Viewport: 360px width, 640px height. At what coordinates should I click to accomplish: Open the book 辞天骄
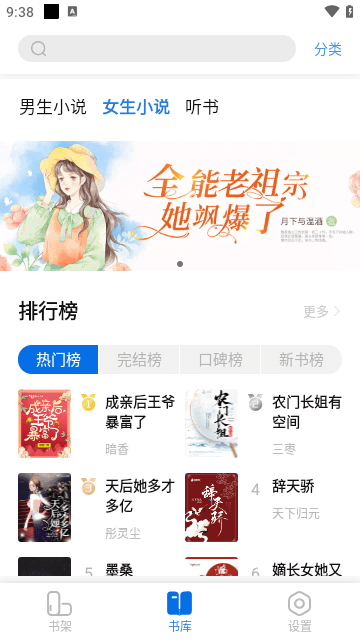[264, 507]
